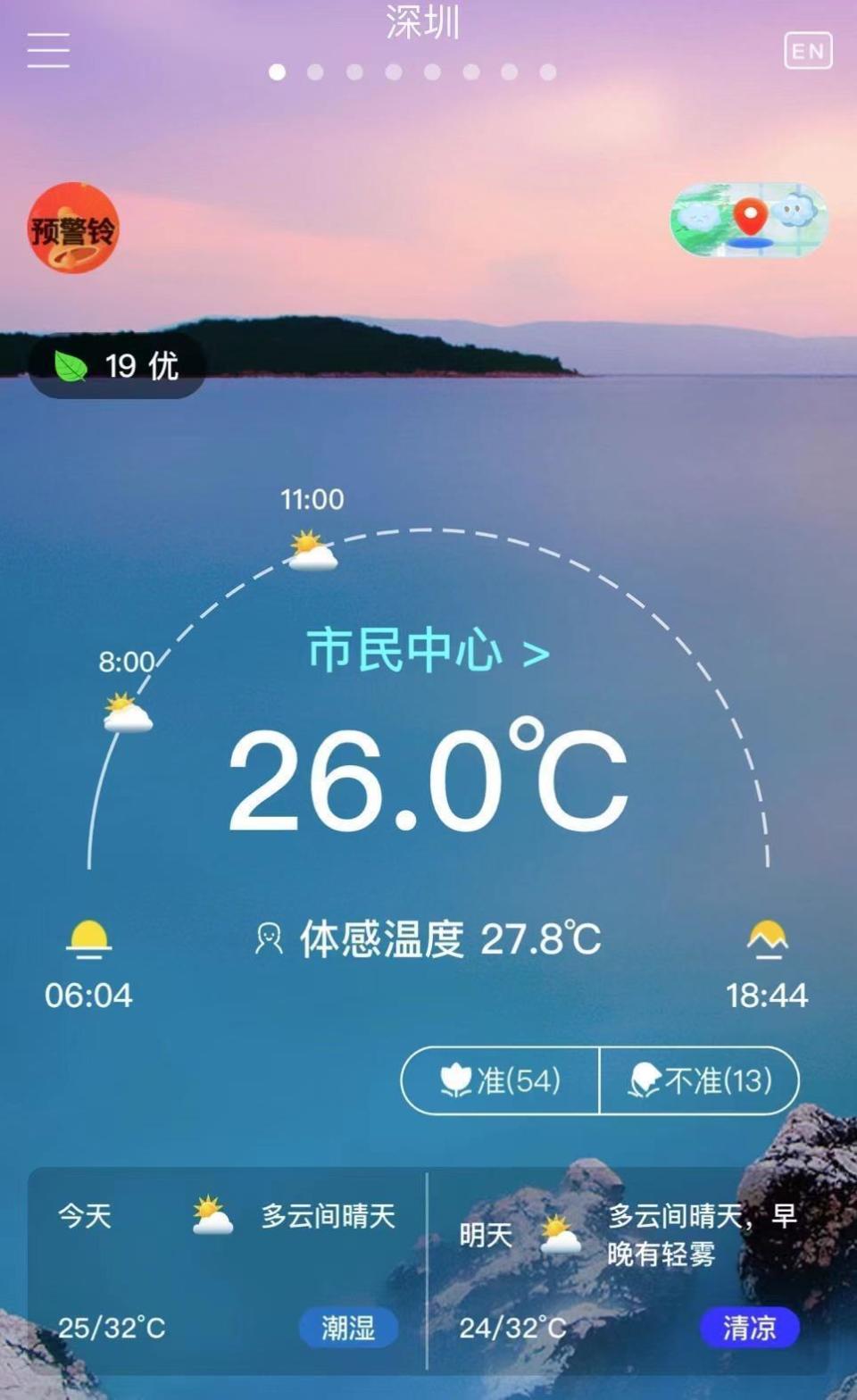Tap the 潮湿 humidity tag

pyautogui.click(x=351, y=1329)
